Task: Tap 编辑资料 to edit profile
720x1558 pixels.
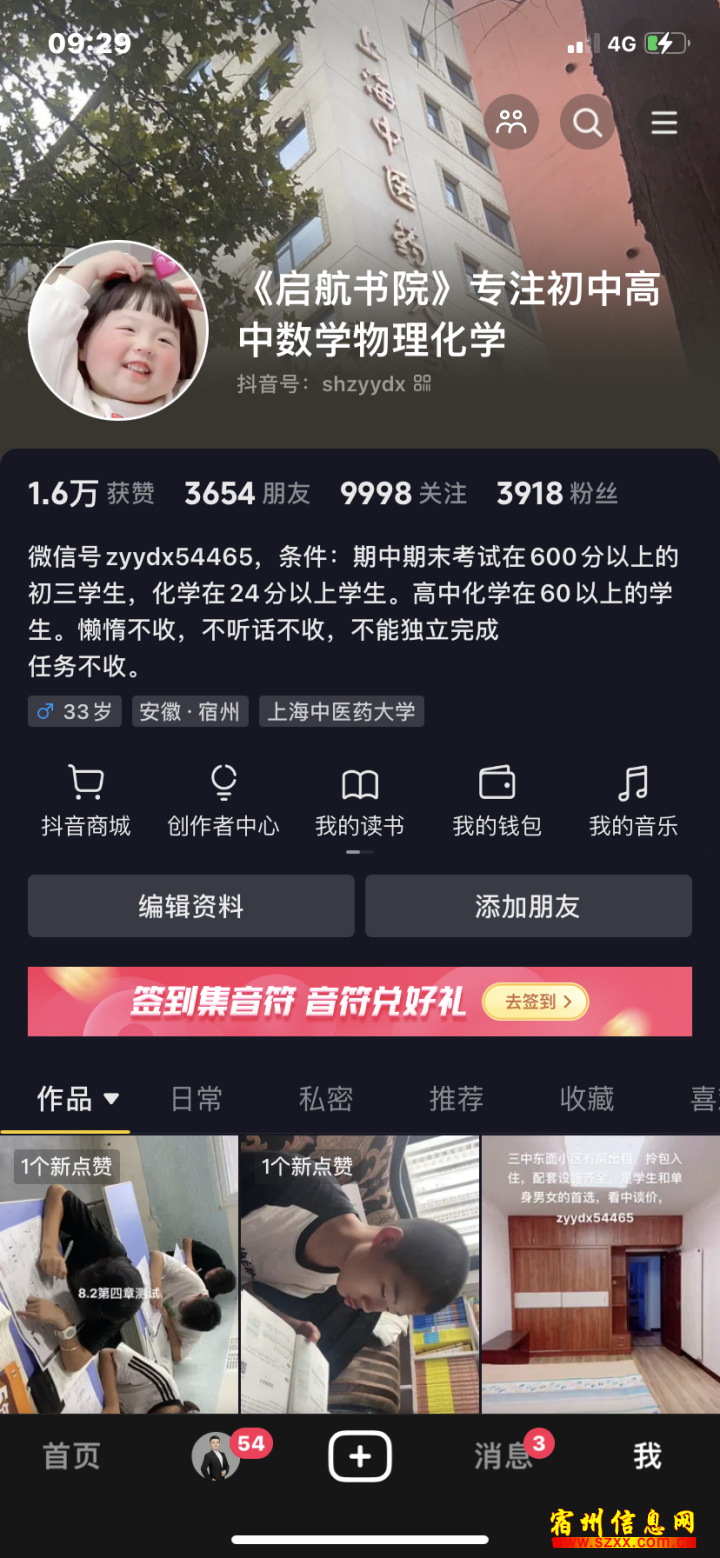Action: tap(191, 906)
